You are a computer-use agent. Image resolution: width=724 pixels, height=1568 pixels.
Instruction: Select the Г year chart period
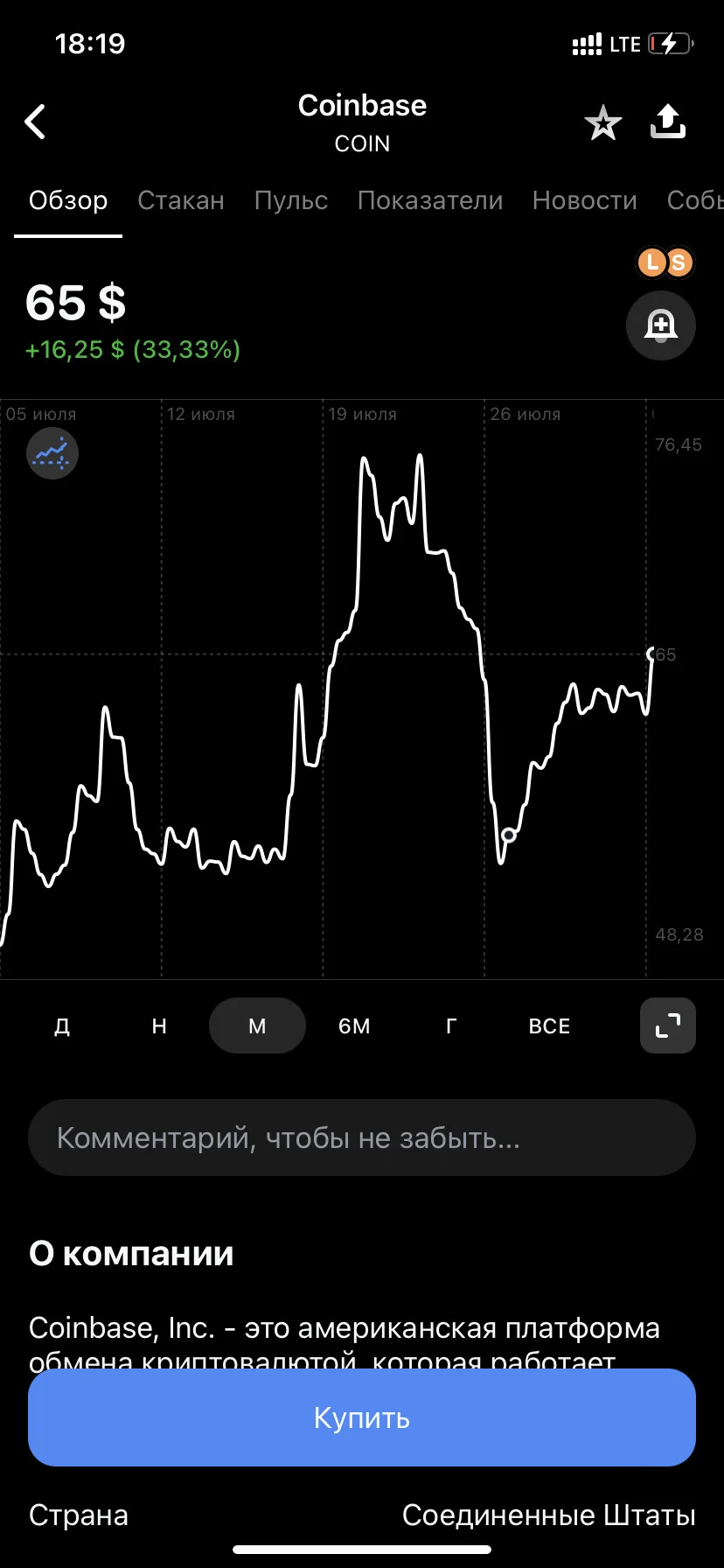[451, 1025]
